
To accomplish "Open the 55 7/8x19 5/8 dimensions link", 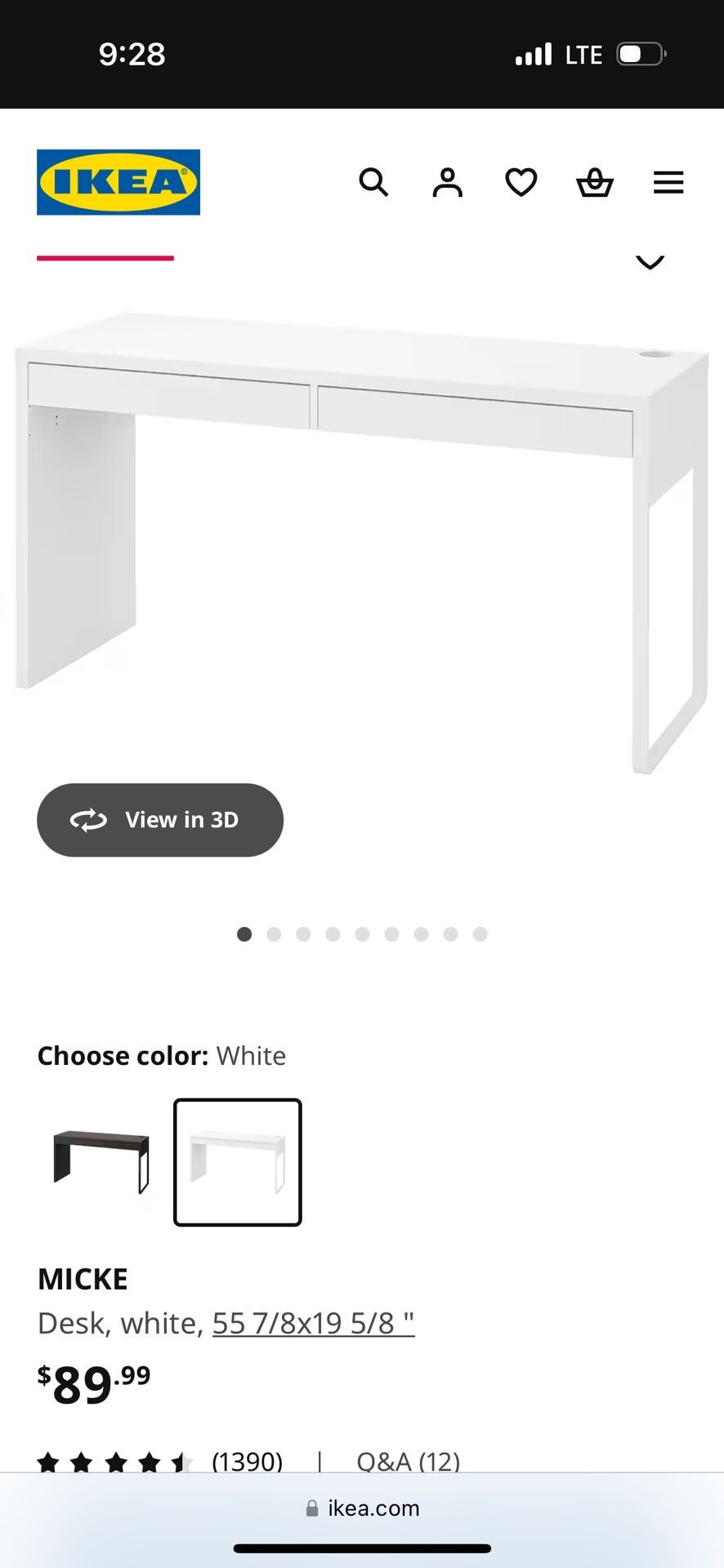I will 313,1322.
